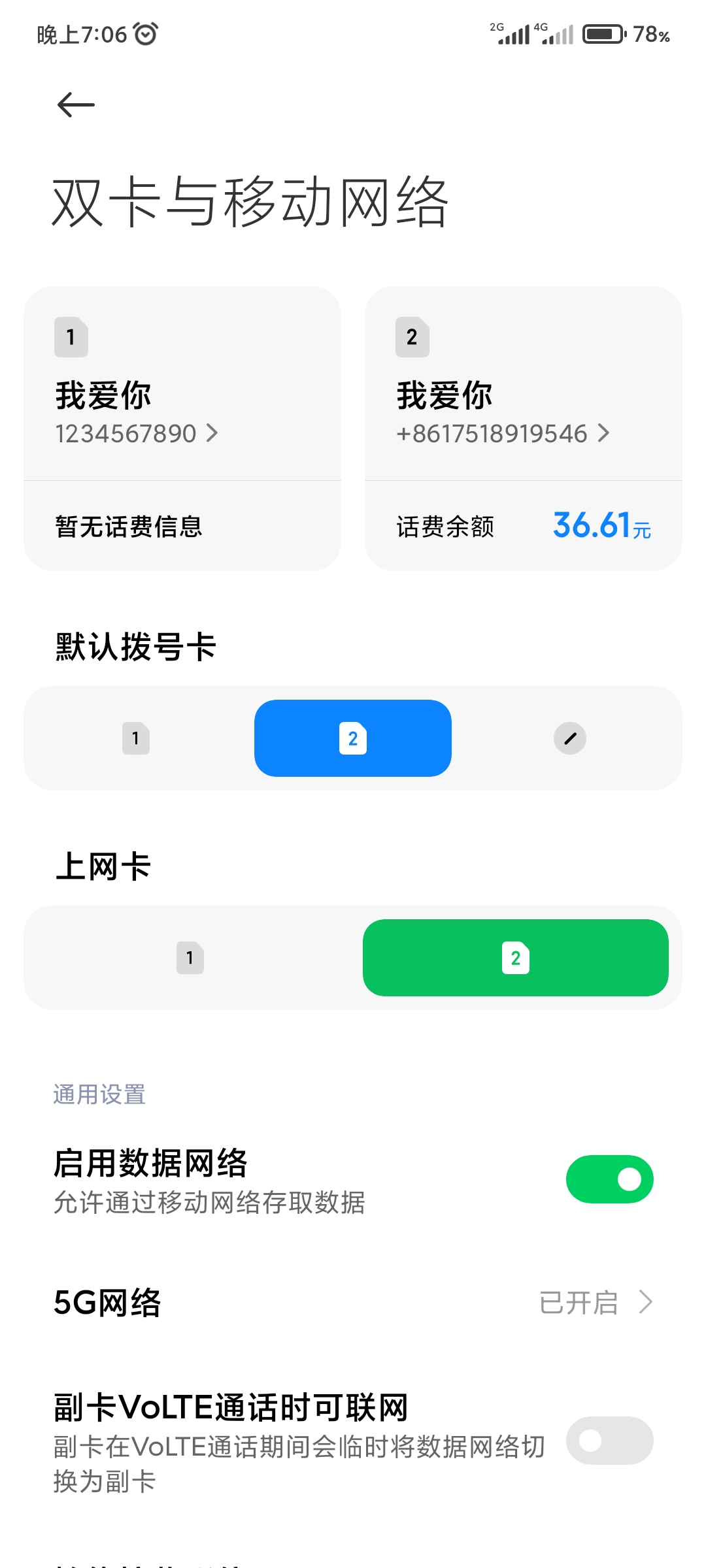Open the 5G网络 settings row
This screenshot has height=1568, width=706.
click(353, 1302)
